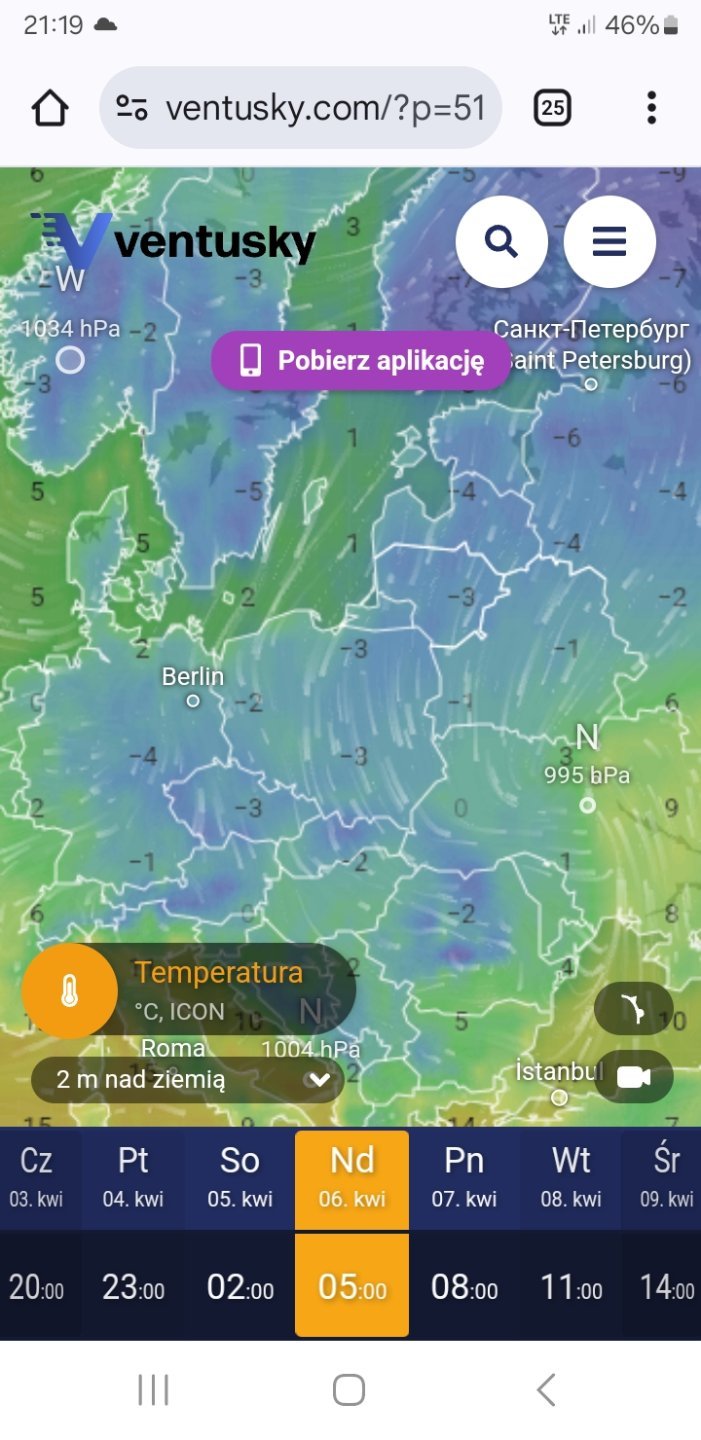Open the browser three-dot overflow menu

(x=651, y=107)
